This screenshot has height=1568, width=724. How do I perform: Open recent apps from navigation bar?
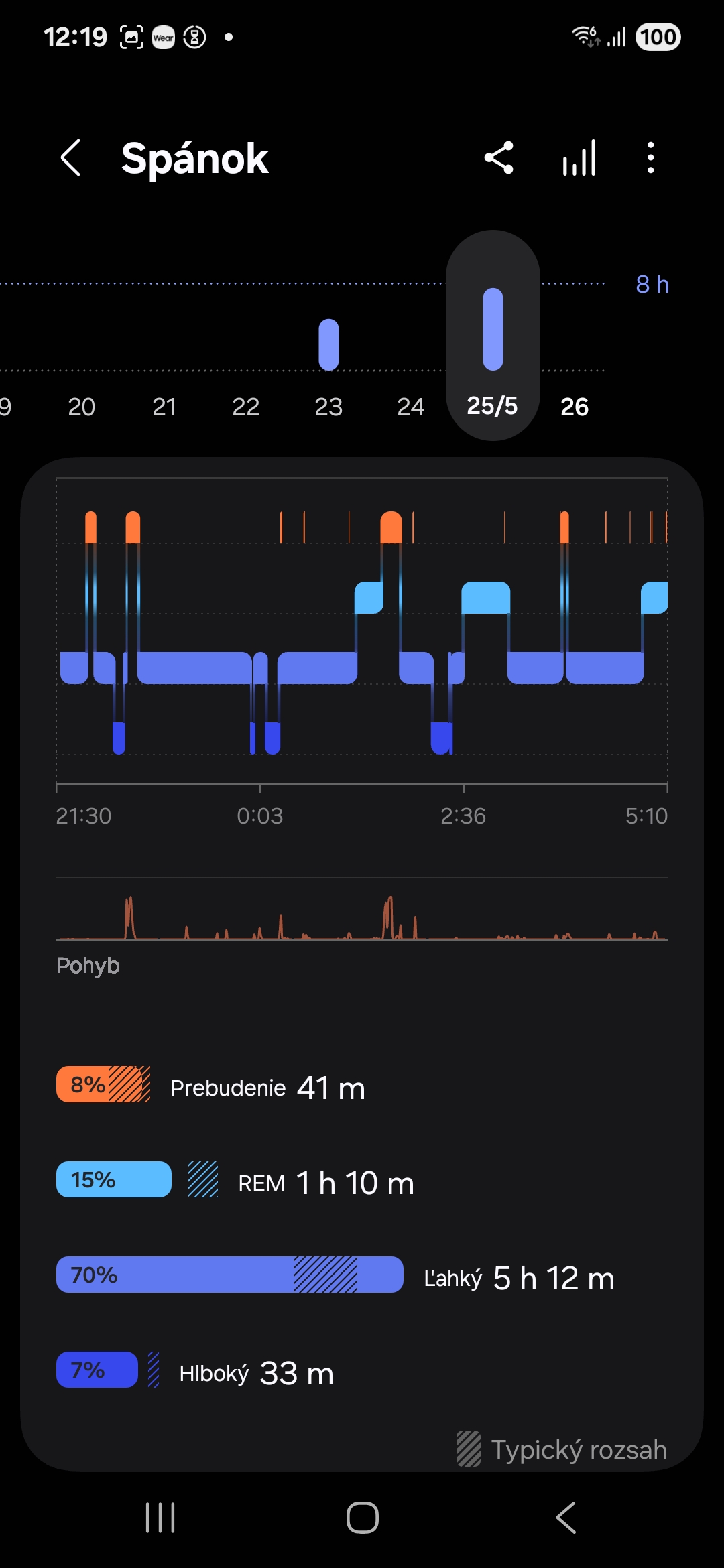(160, 1518)
